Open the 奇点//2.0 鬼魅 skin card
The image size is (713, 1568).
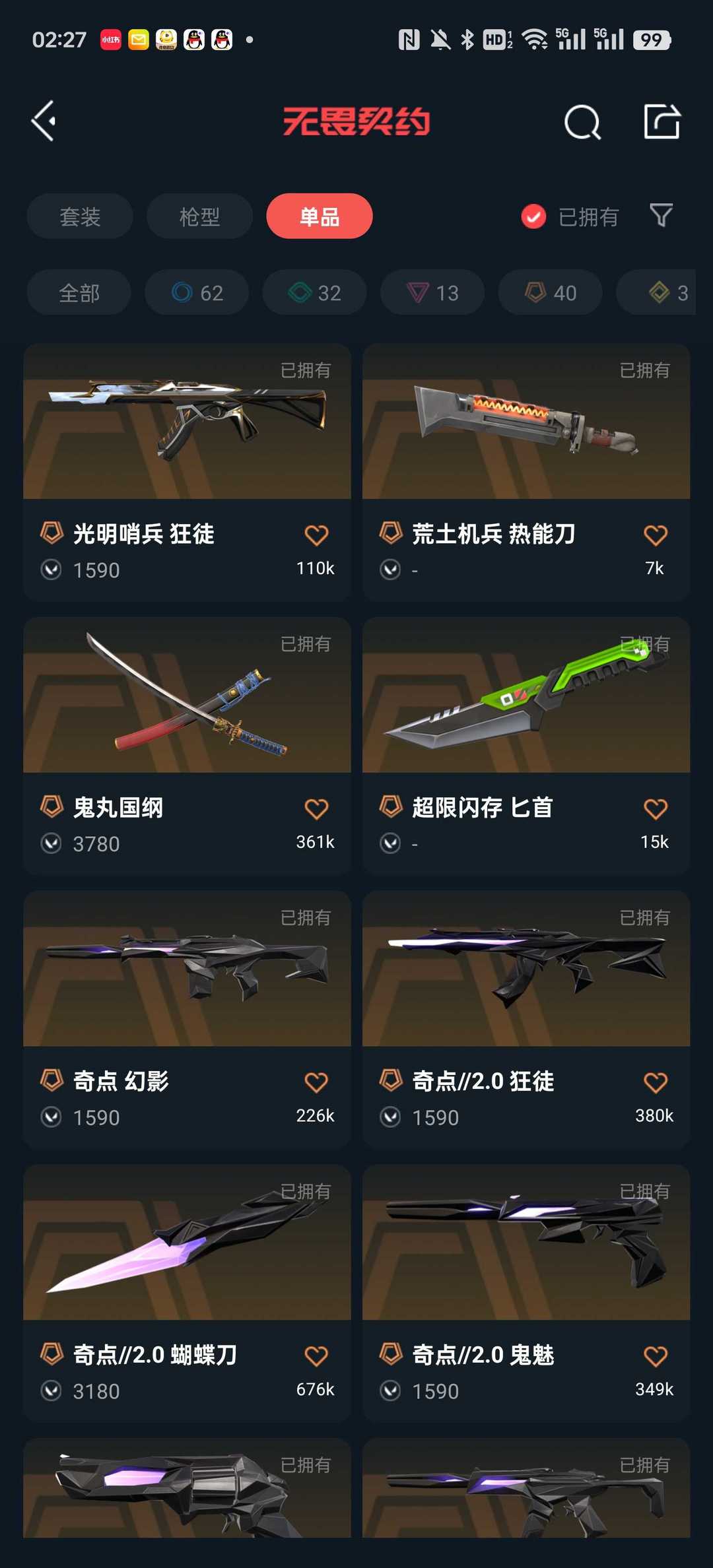pos(526,1293)
